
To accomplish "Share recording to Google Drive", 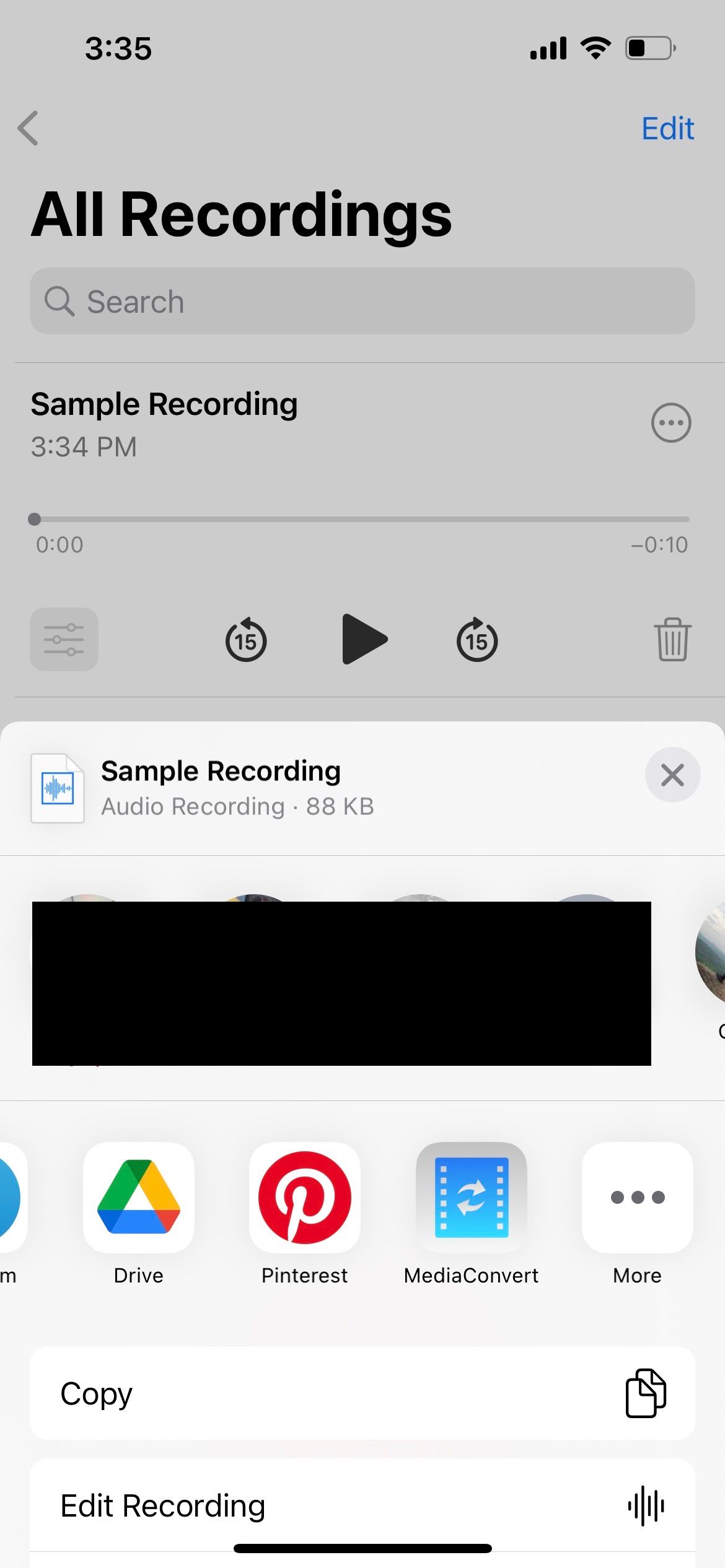I will click(x=139, y=1198).
